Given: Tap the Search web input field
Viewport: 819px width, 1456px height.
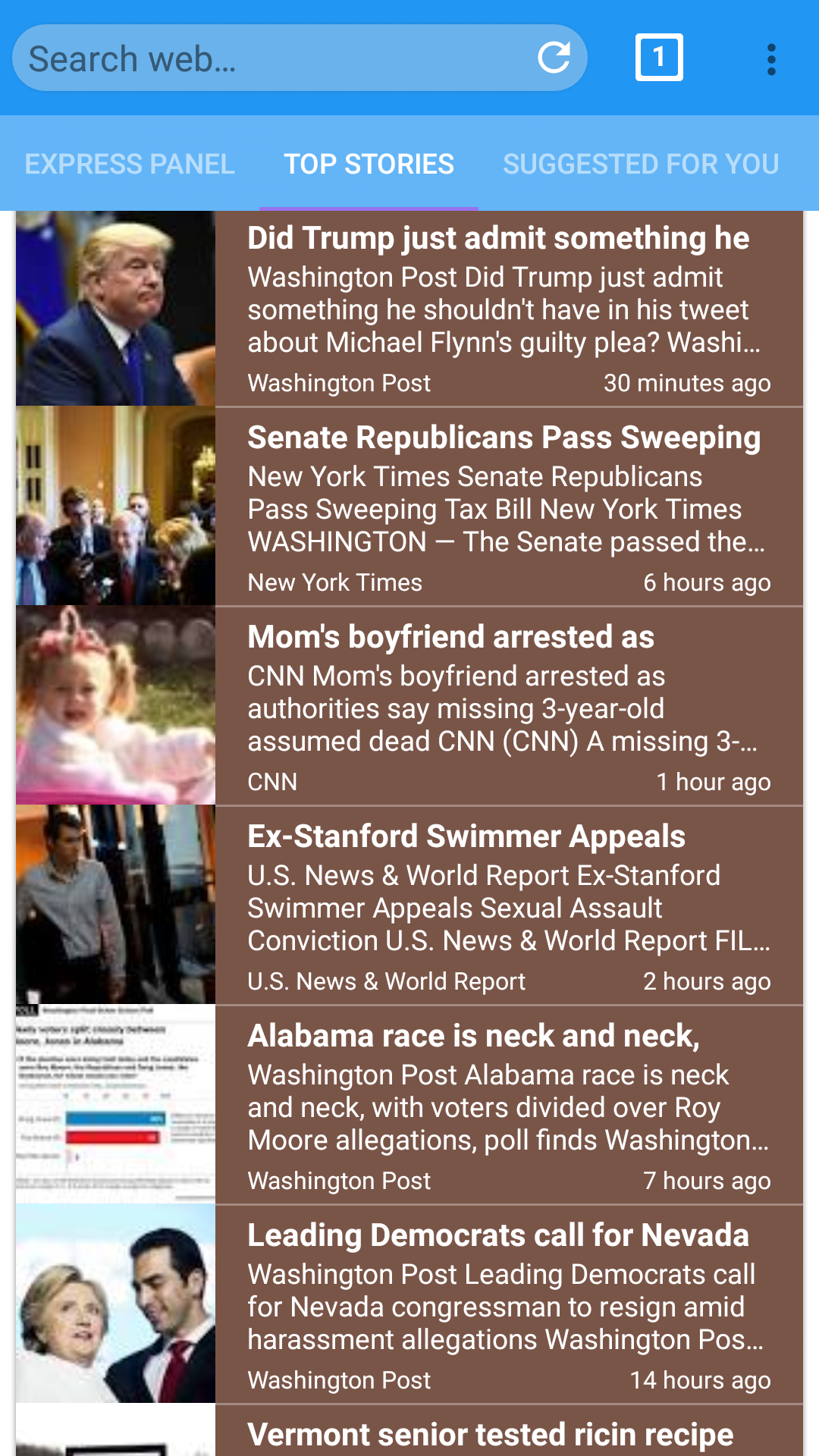Looking at the screenshot, I should coord(273,58).
